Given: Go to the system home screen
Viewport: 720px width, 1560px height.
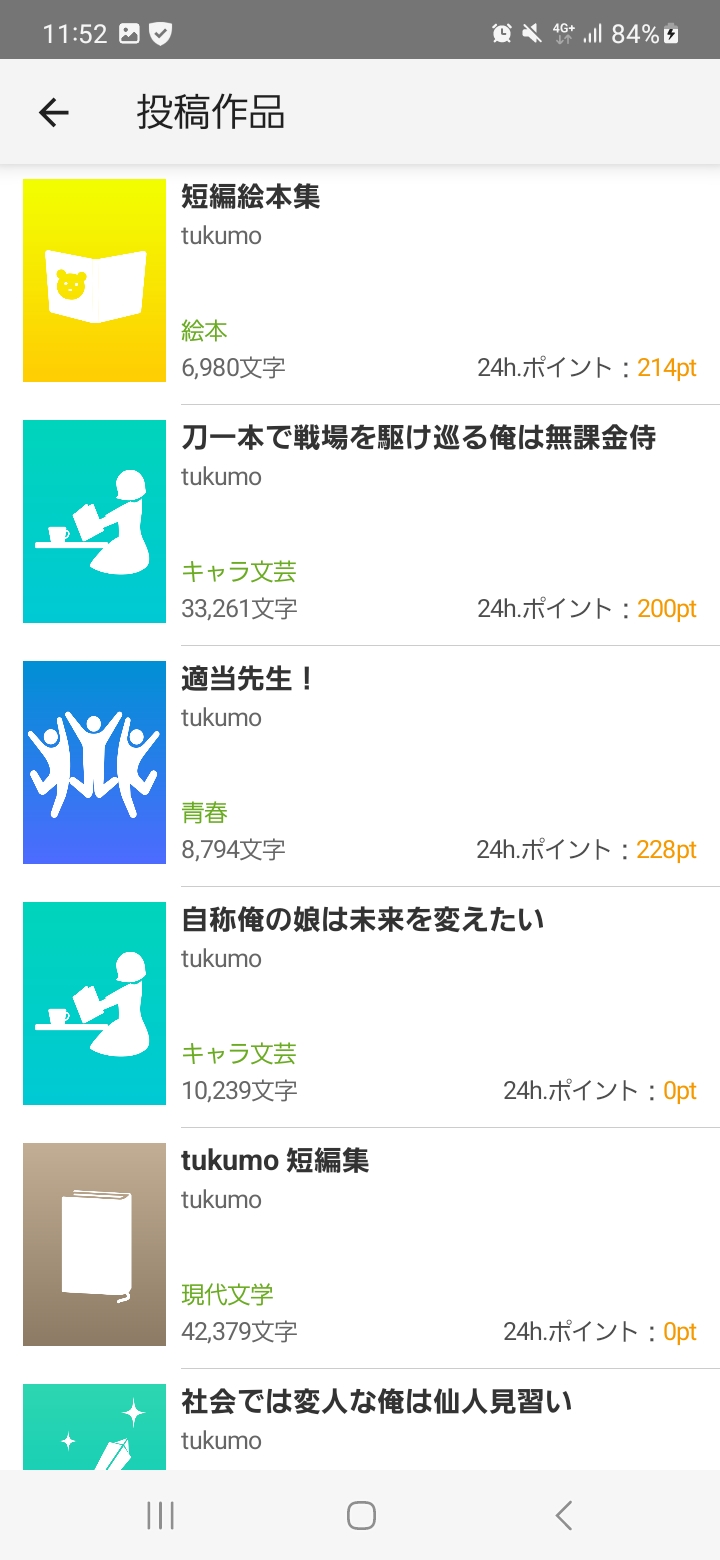Looking at the screenshot, I should tap(361, 1515).
